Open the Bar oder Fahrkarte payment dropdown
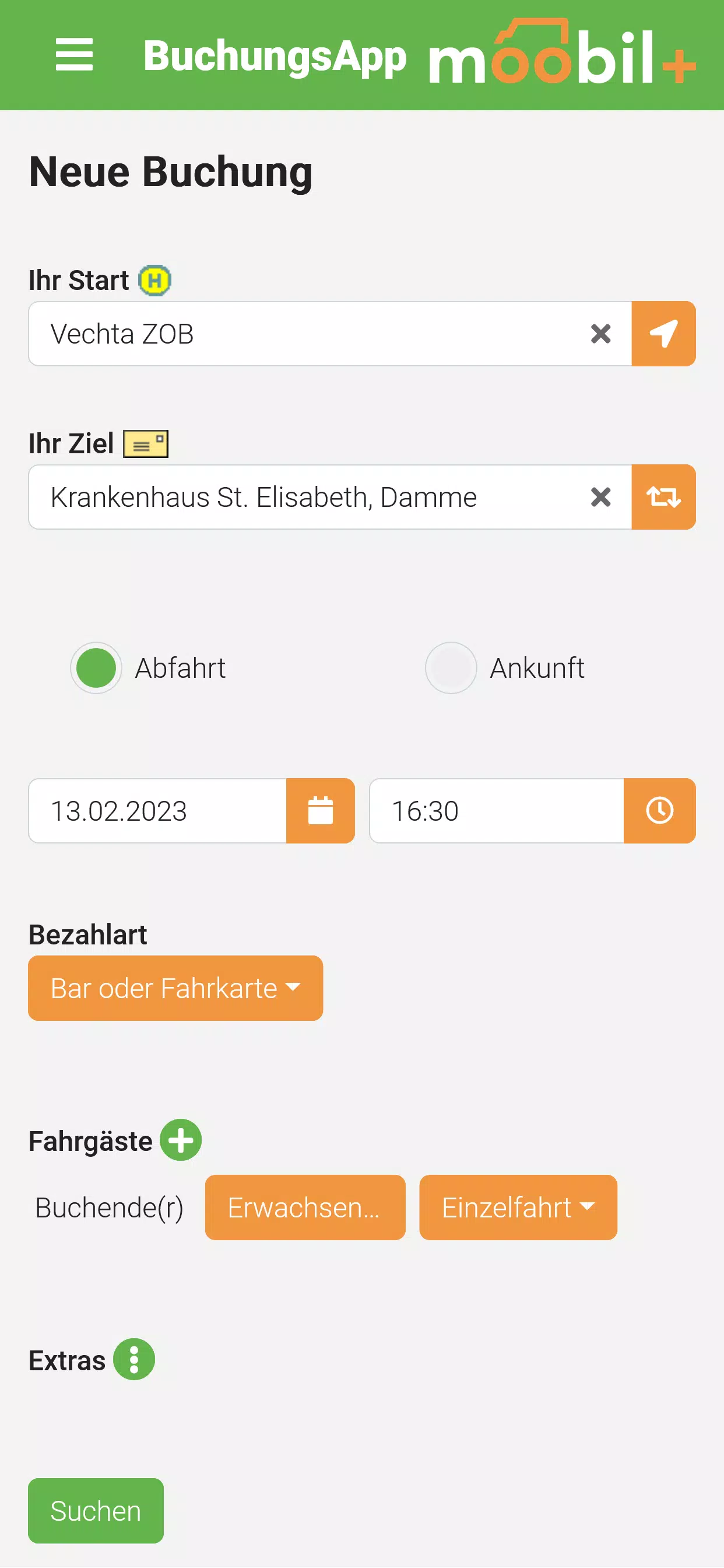Screen dimensions: 724x1568 click(x=175, y=988)
